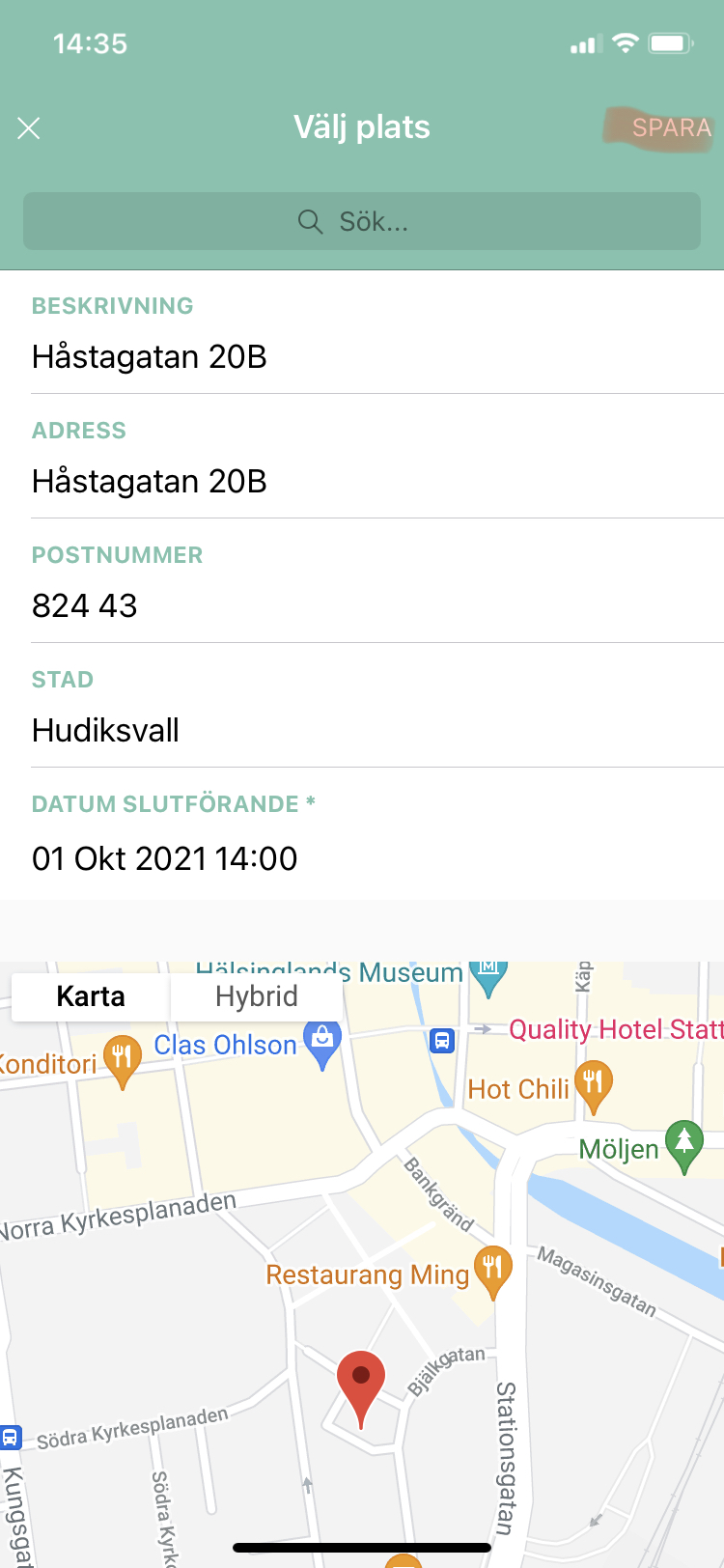This screenshot has width=724, height=1568.
Task: Switch map to Karta view
Action: point(91,996)
